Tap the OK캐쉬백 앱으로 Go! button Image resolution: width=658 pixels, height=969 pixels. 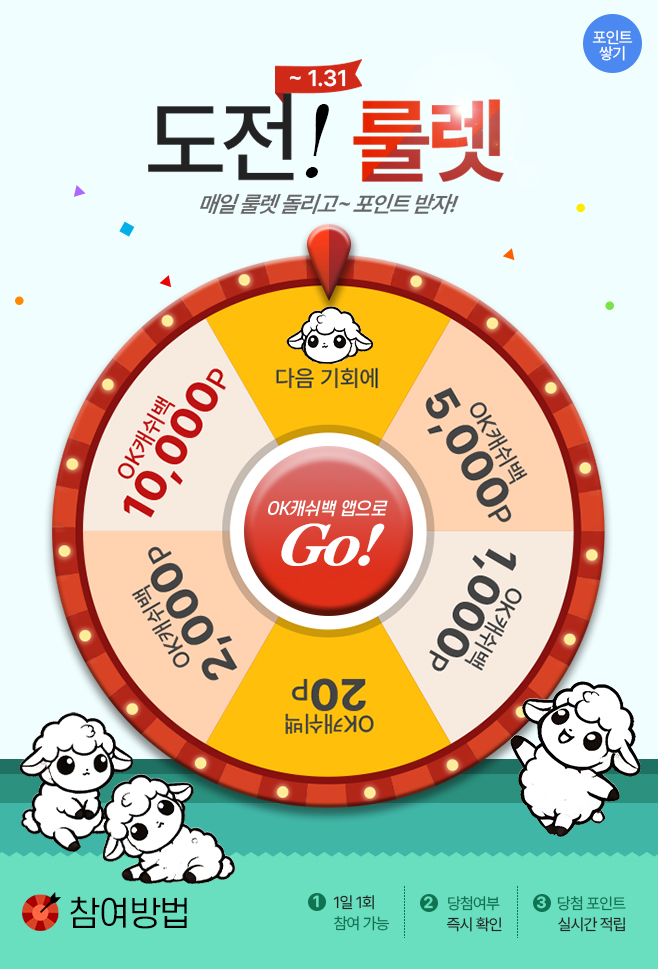[x=328, y=531]
